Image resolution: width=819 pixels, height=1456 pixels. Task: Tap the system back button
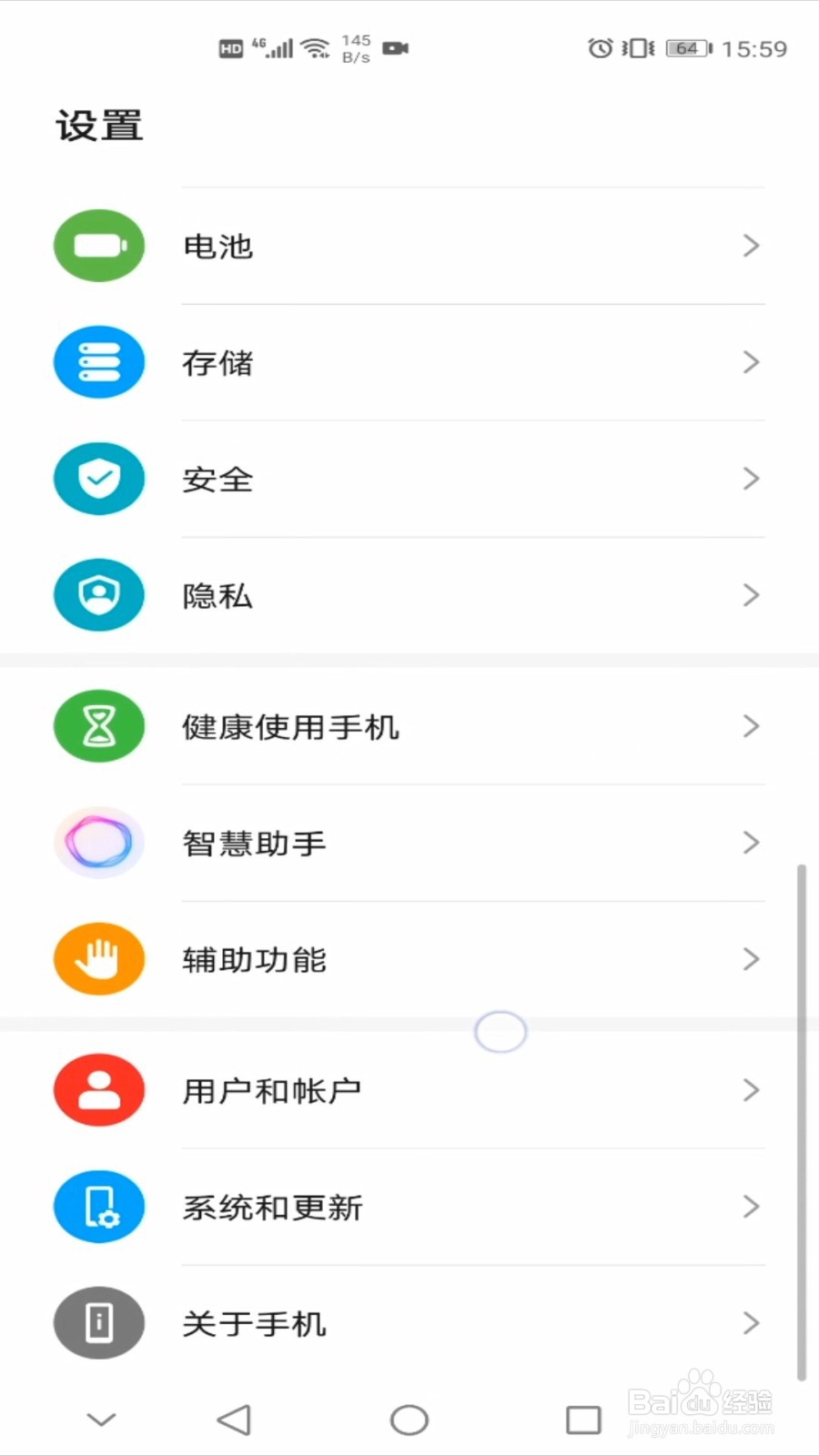pos(234,1420)
